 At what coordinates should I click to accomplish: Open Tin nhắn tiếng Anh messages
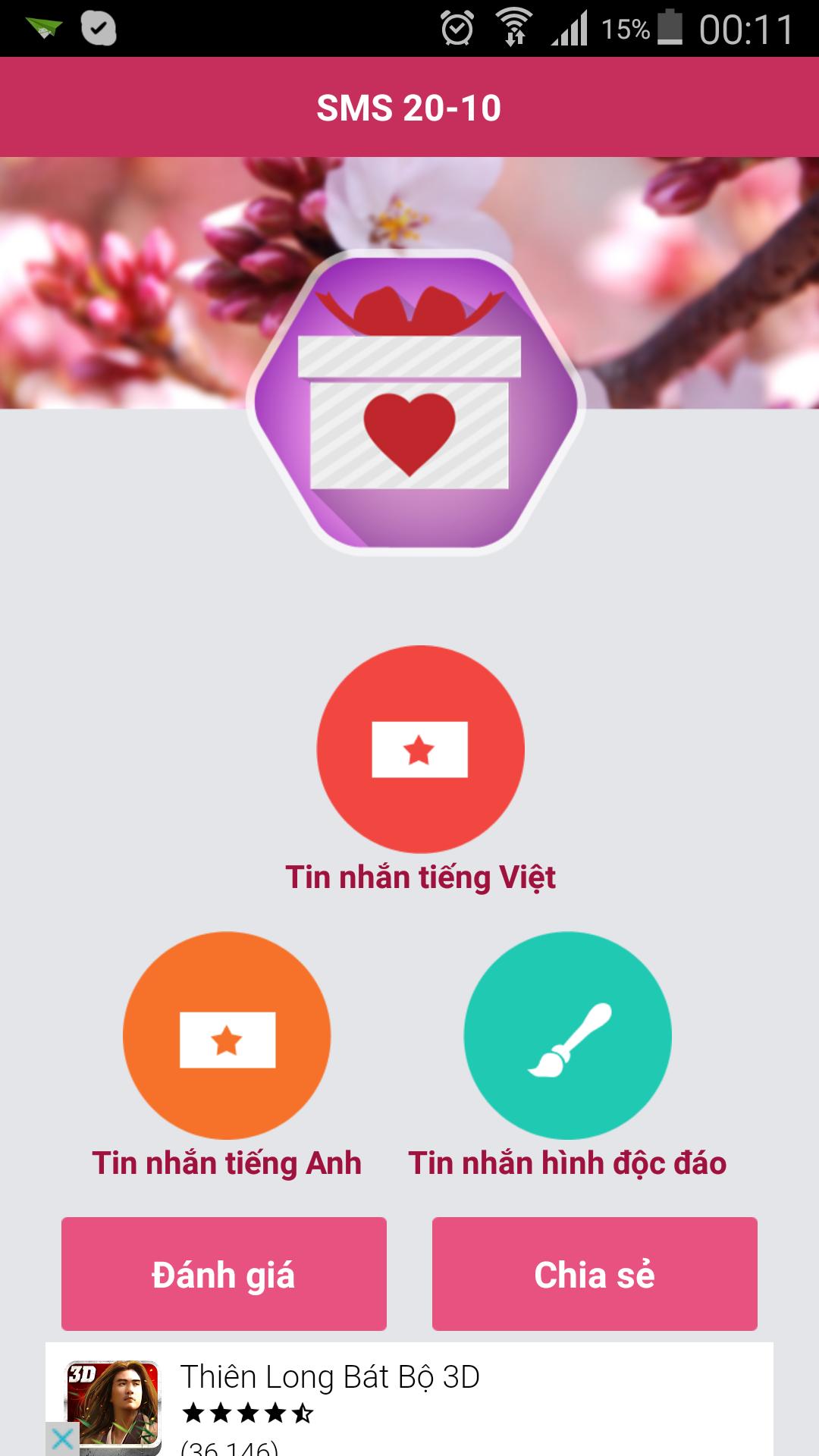point(227,1035)
